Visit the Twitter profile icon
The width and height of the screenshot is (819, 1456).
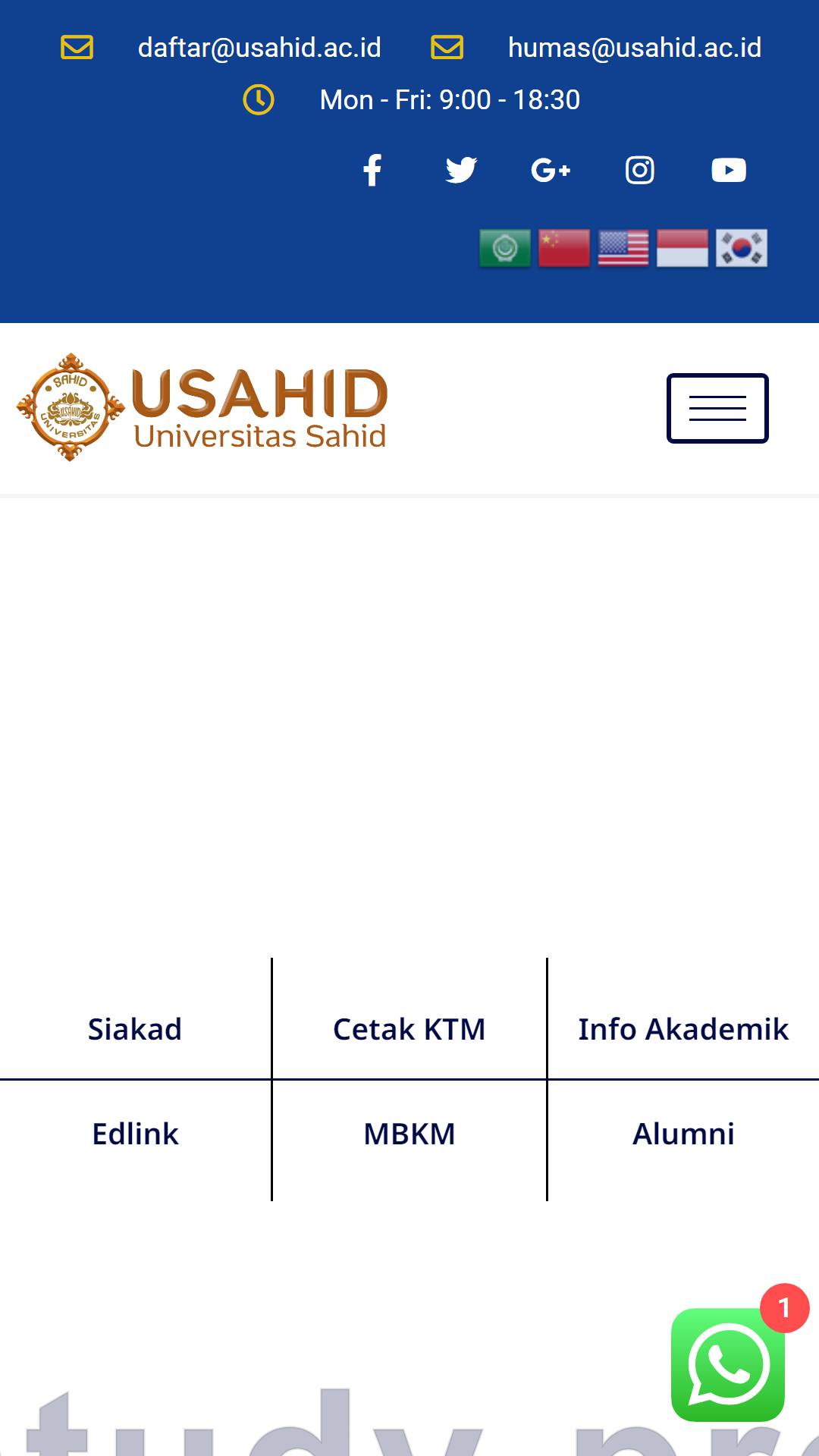(461, 170)
